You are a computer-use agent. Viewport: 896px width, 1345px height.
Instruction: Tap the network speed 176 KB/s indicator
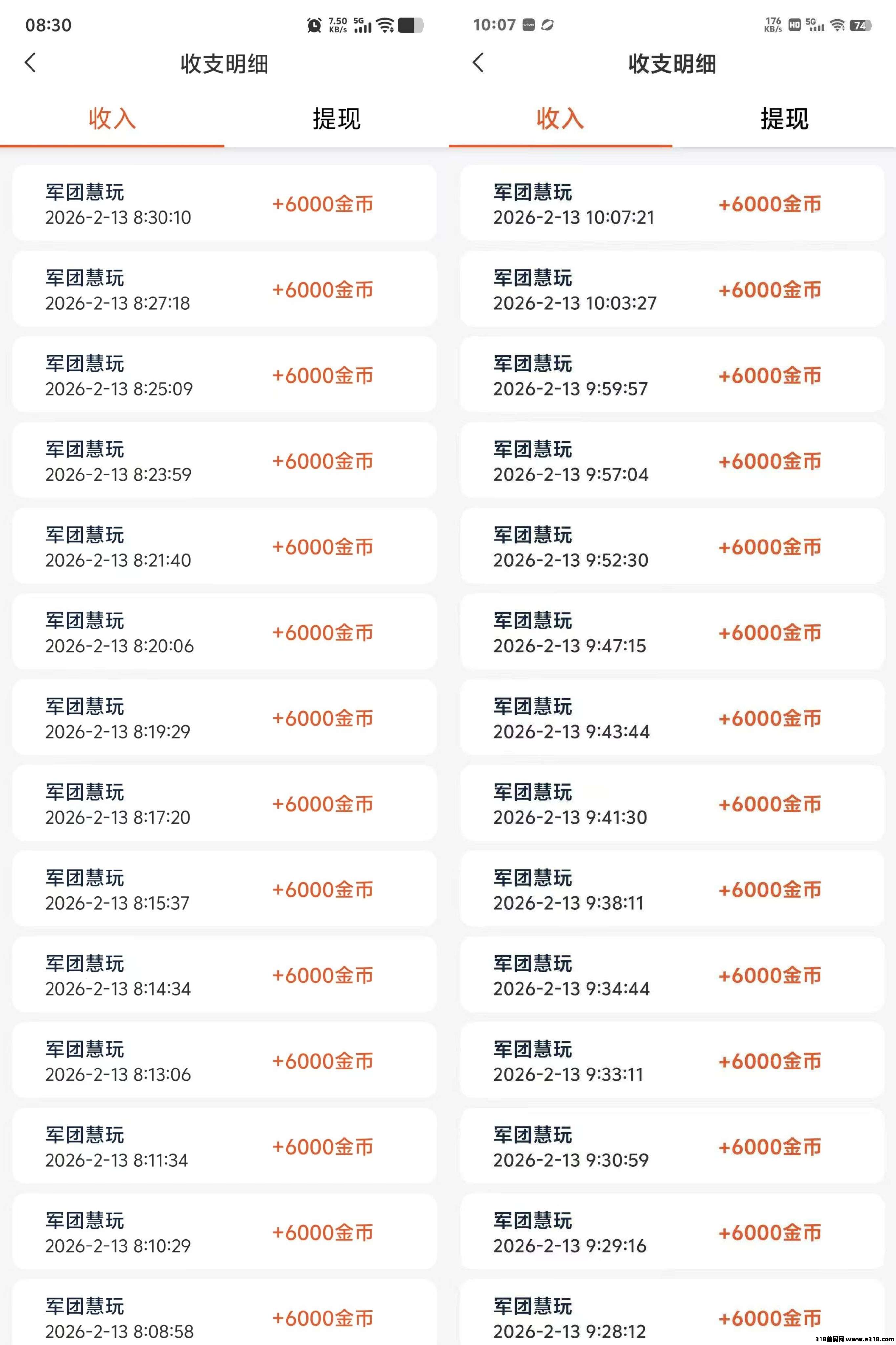pos(773,25)
